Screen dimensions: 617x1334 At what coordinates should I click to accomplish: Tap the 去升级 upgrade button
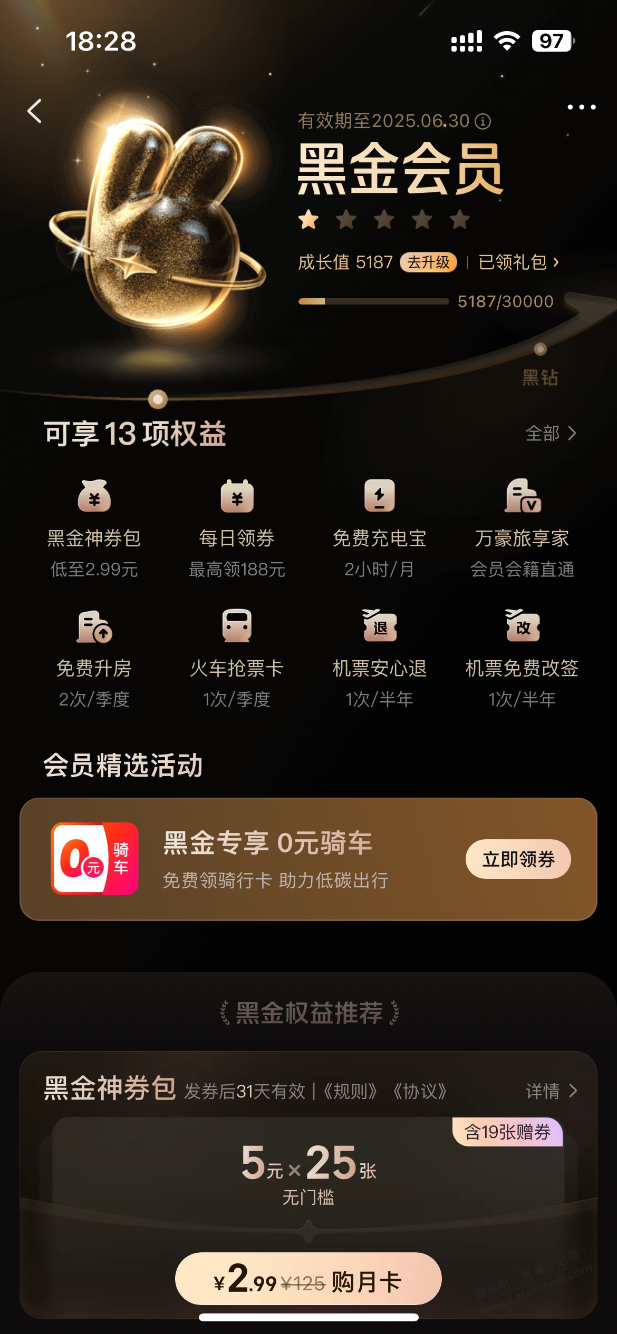429,262
